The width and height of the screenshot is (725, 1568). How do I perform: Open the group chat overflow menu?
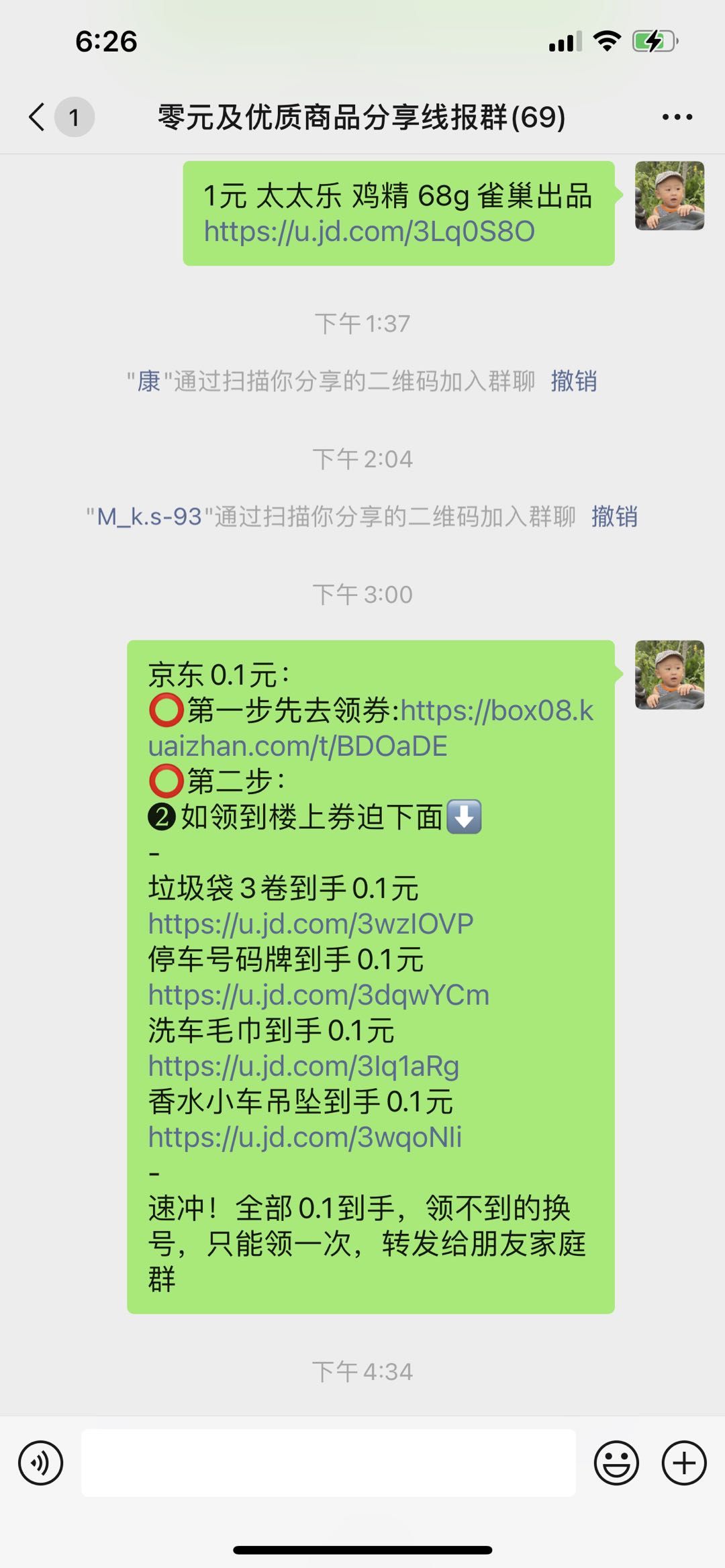click(x=677, y=117)
